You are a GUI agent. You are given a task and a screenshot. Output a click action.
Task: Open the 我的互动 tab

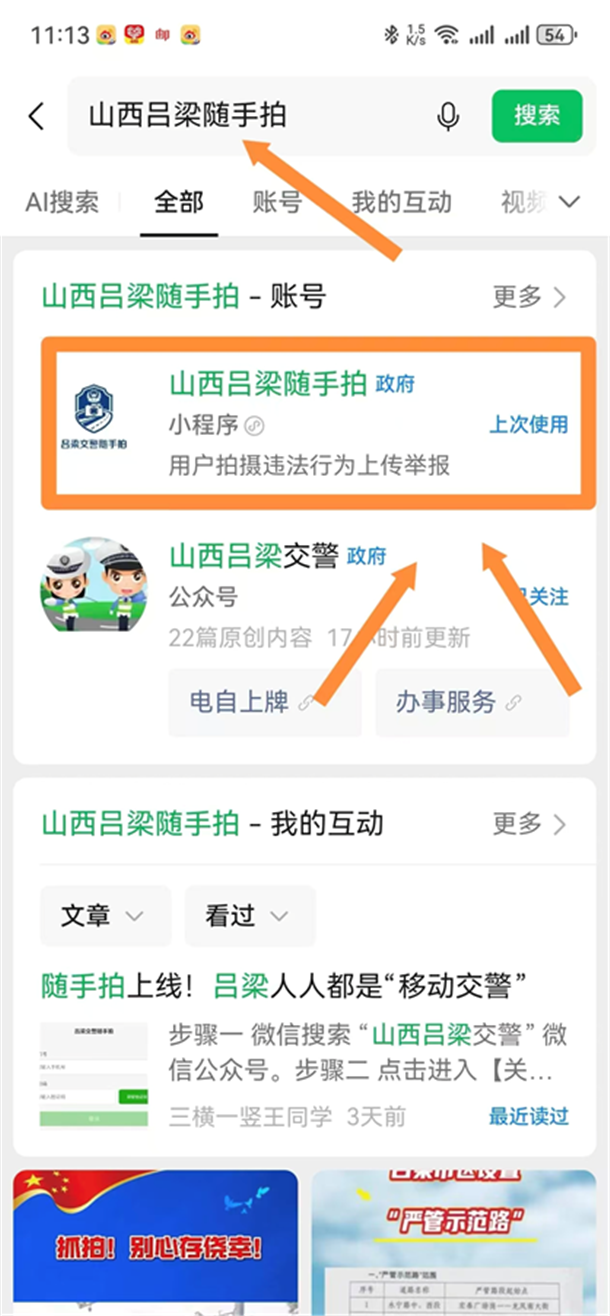pyautogui.click(x=401, y=202)
